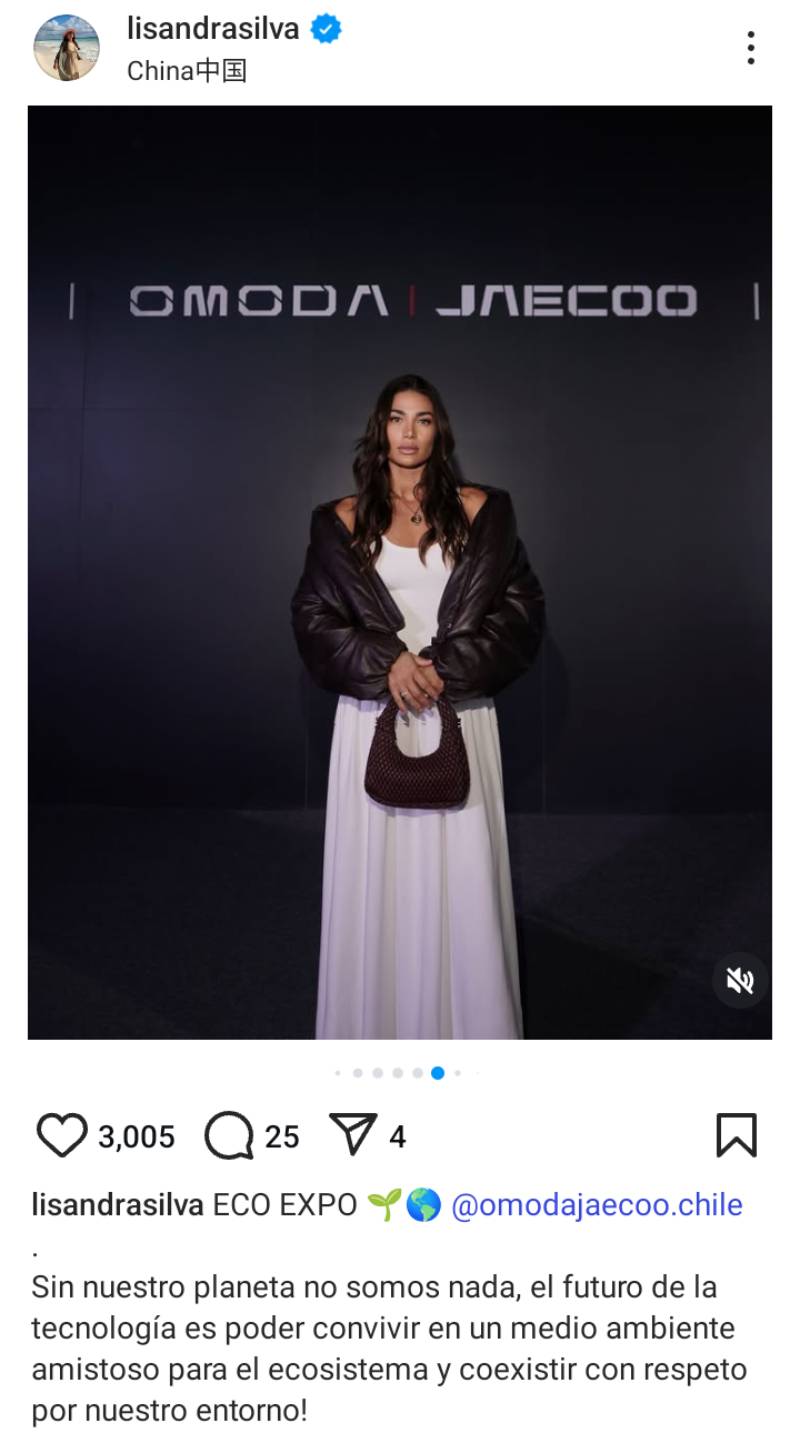Open the post overflow menu

click(x=750, y=47)
